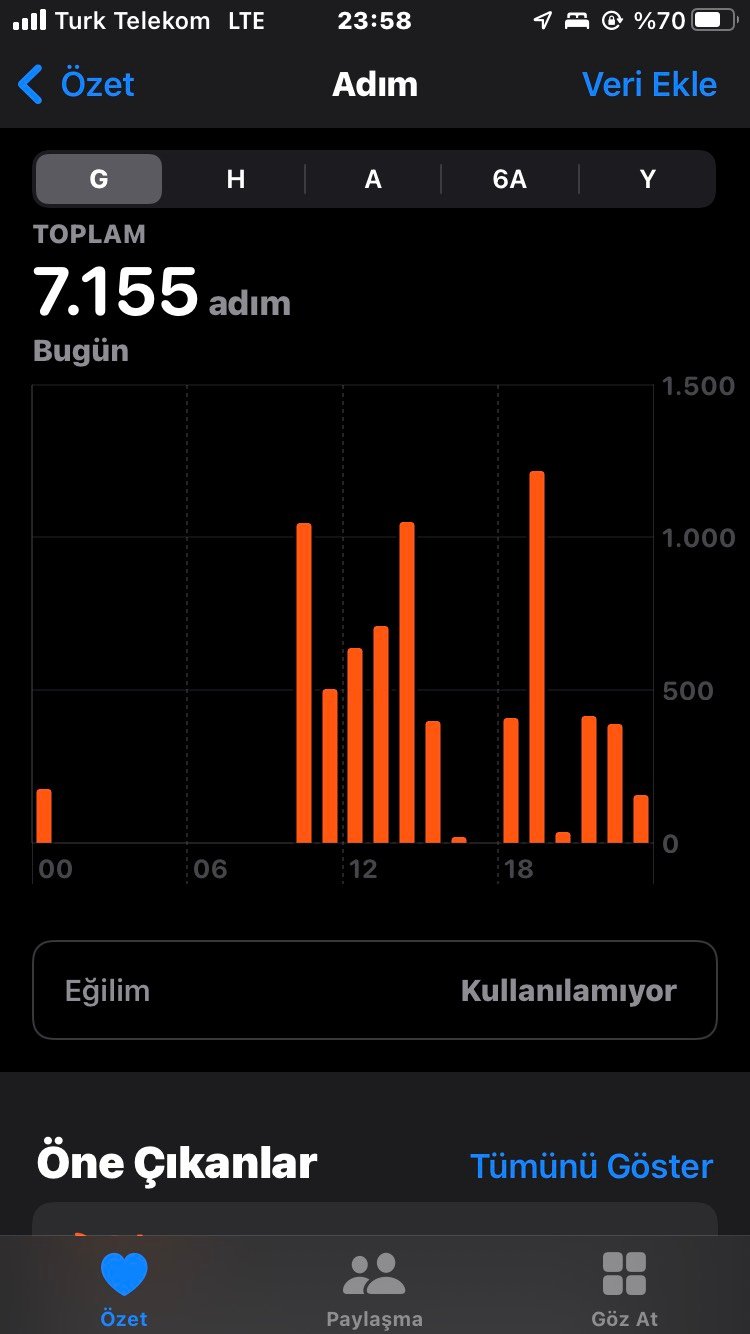This screenshot has height=1334, width=750.
Task: Switch to the H weekly view
Action: coord(236,179)
